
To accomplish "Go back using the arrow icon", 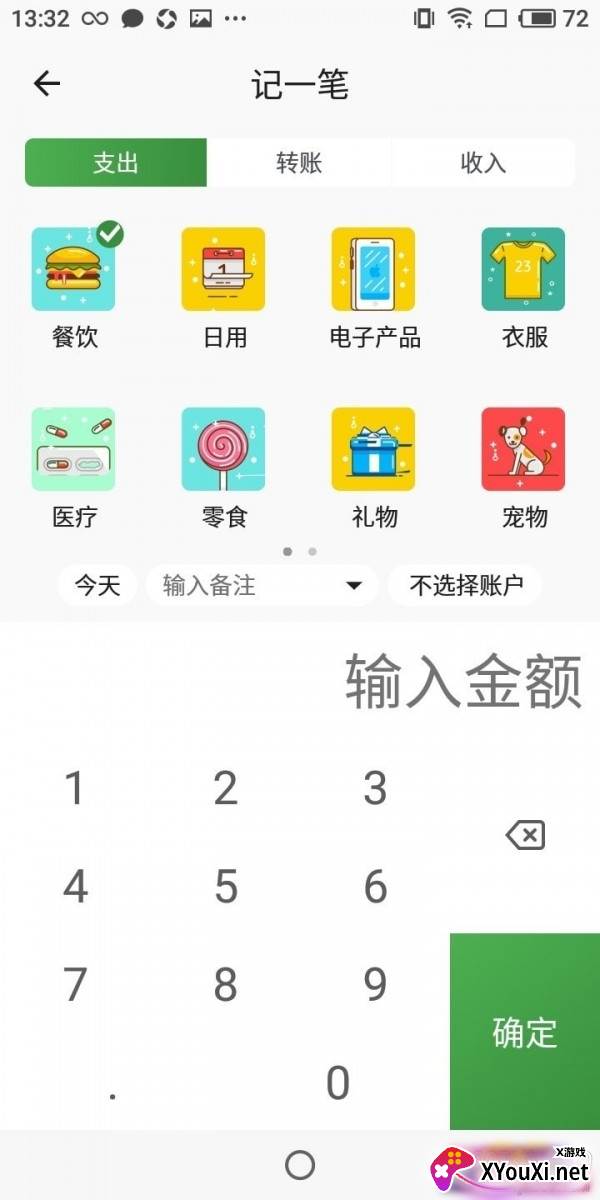I will coord(47,84).
